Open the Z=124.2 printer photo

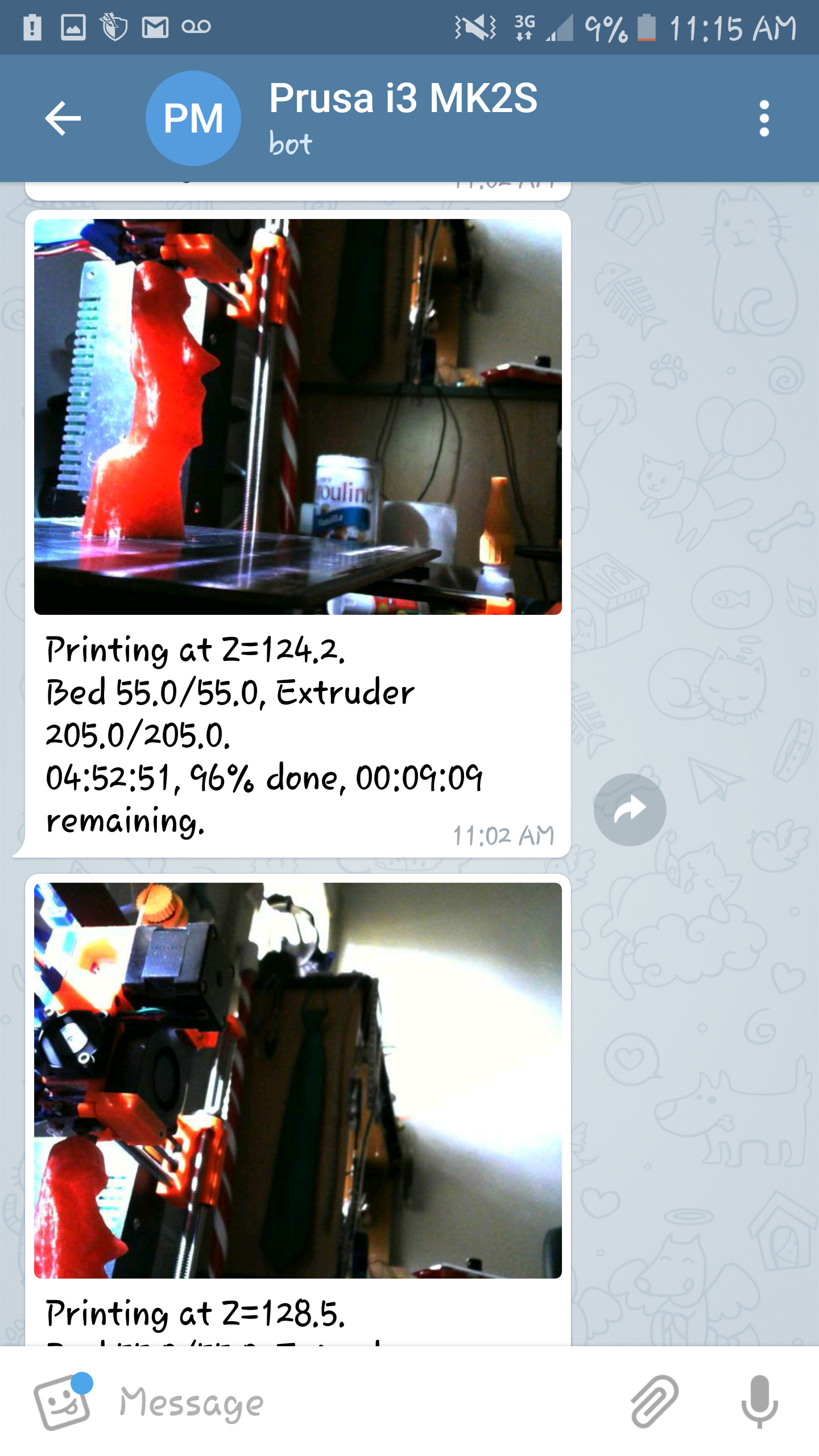[x=297, y=416]
